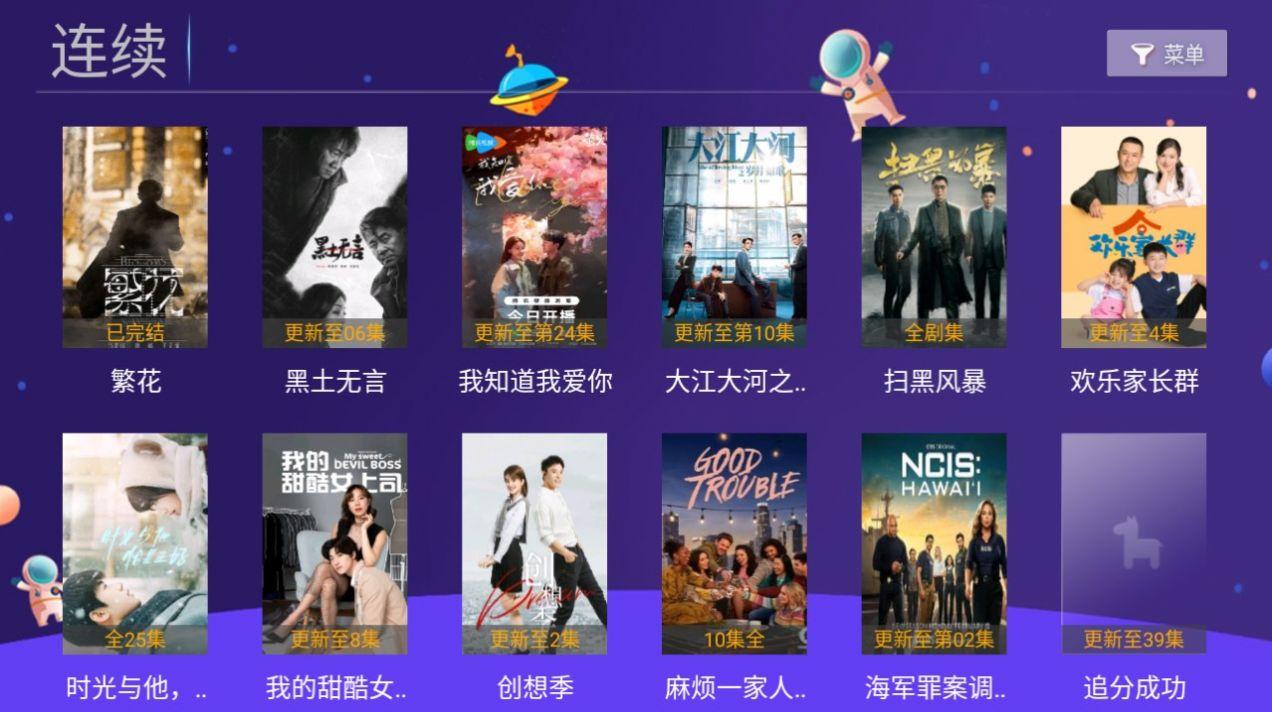View the 大江大河之.. show
The width and height of the screenshot is (1272, 712).
pos(734,237)
